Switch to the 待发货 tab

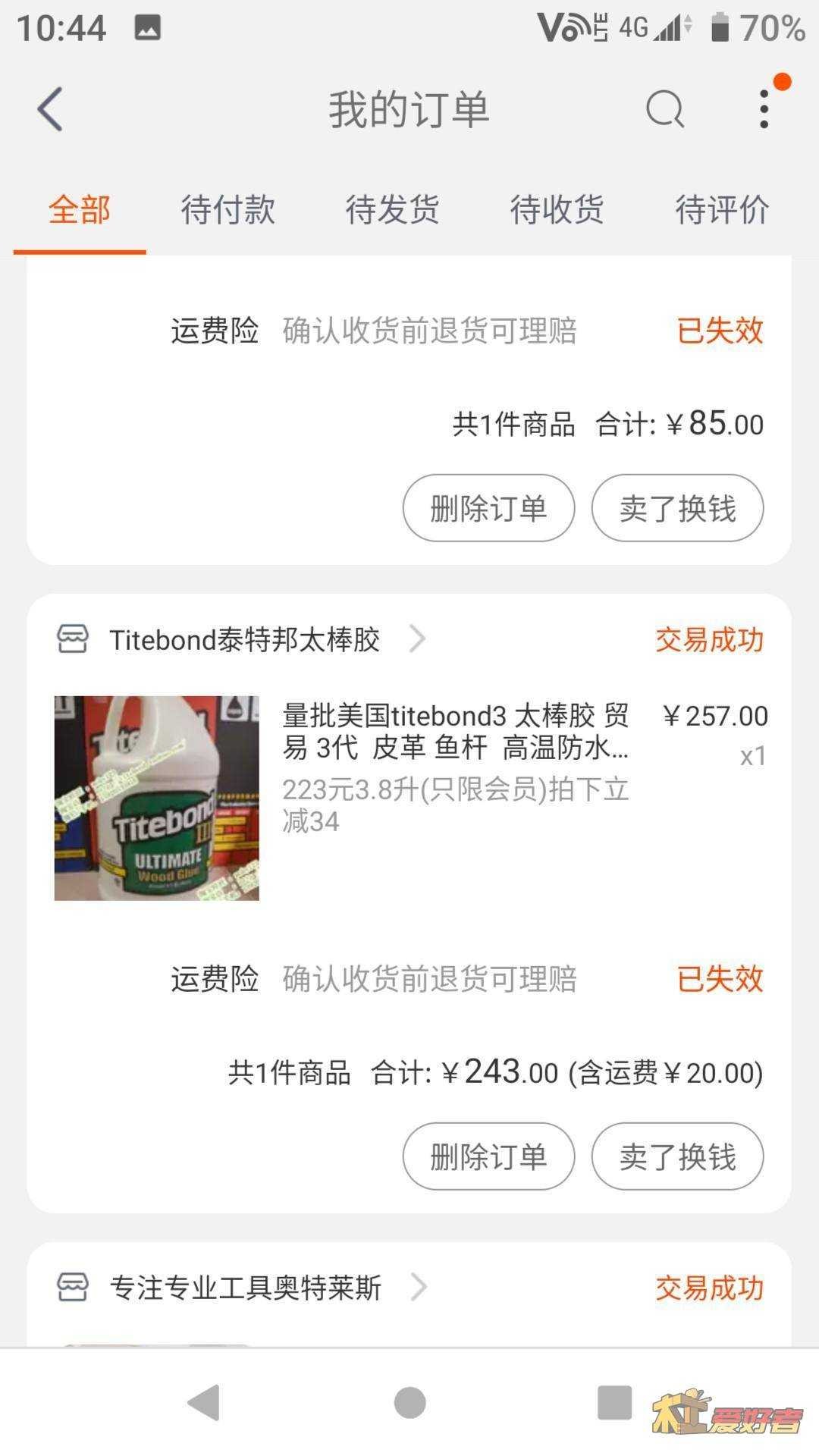tap(392, 209)
